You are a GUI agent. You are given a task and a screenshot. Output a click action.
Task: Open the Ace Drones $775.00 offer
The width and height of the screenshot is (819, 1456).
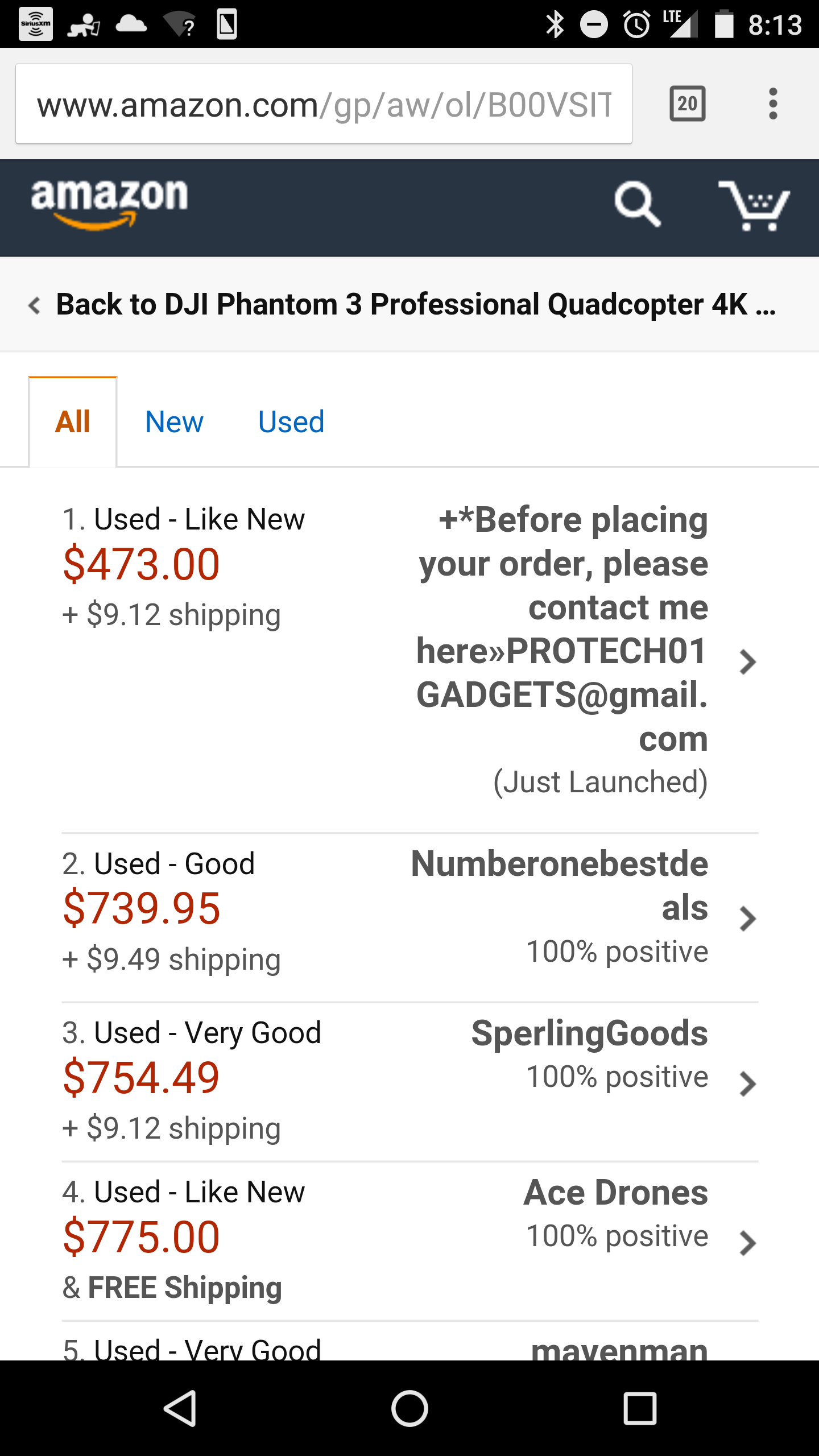point(409,1241)
